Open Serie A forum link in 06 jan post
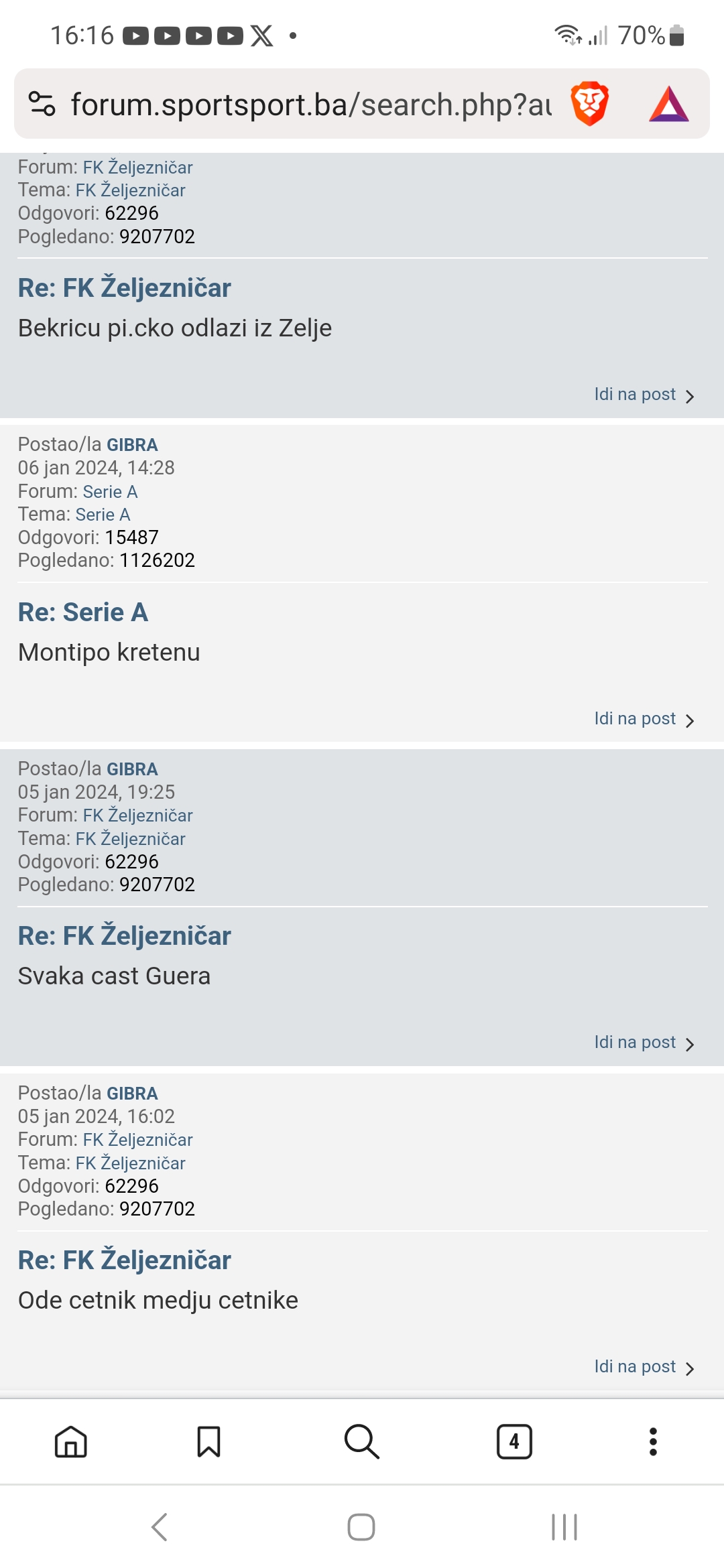724x1568 pixels. point(110,492)
